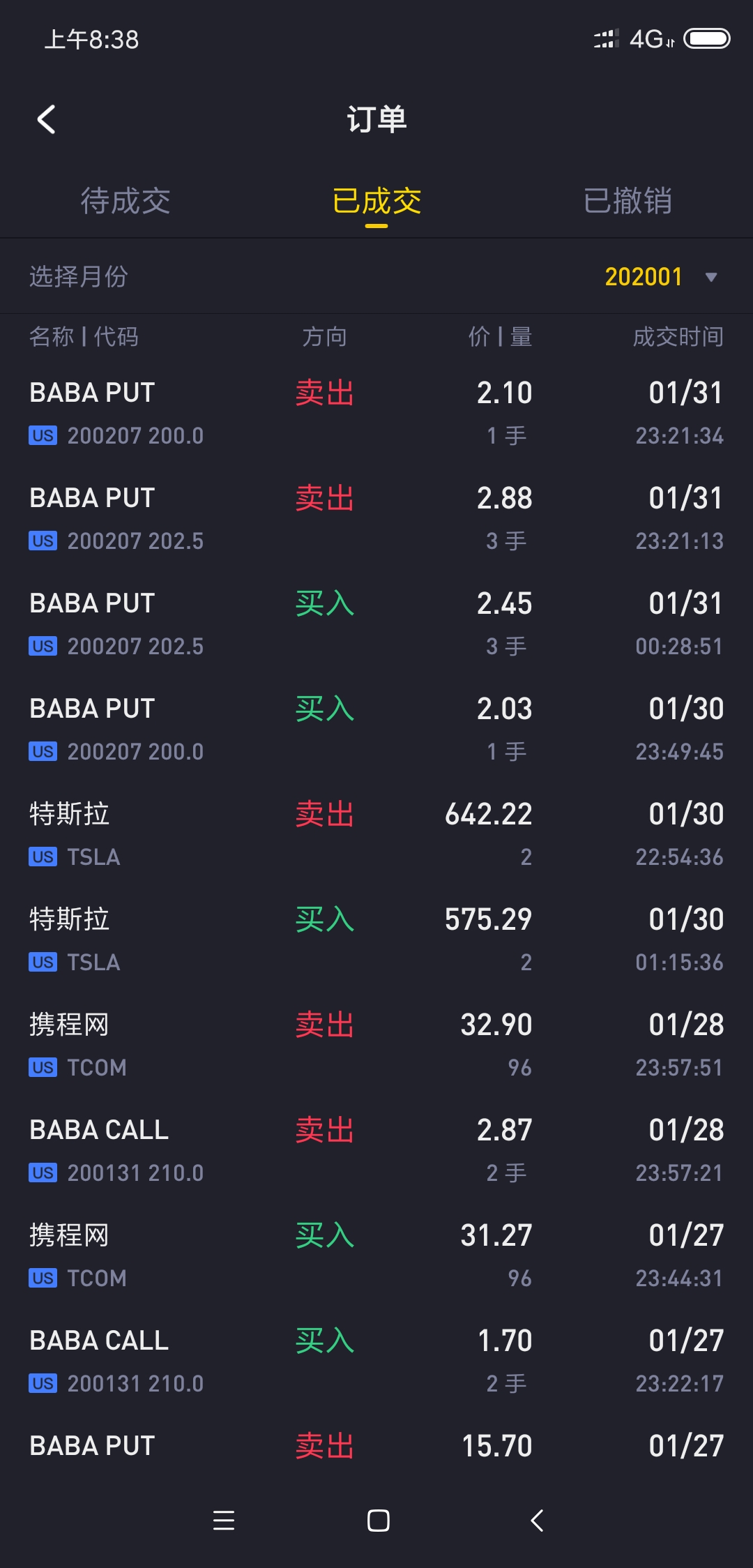Screen dimensions: 753x1568
Task: Select the 已成交 tab
Action: tap(376, 201)
